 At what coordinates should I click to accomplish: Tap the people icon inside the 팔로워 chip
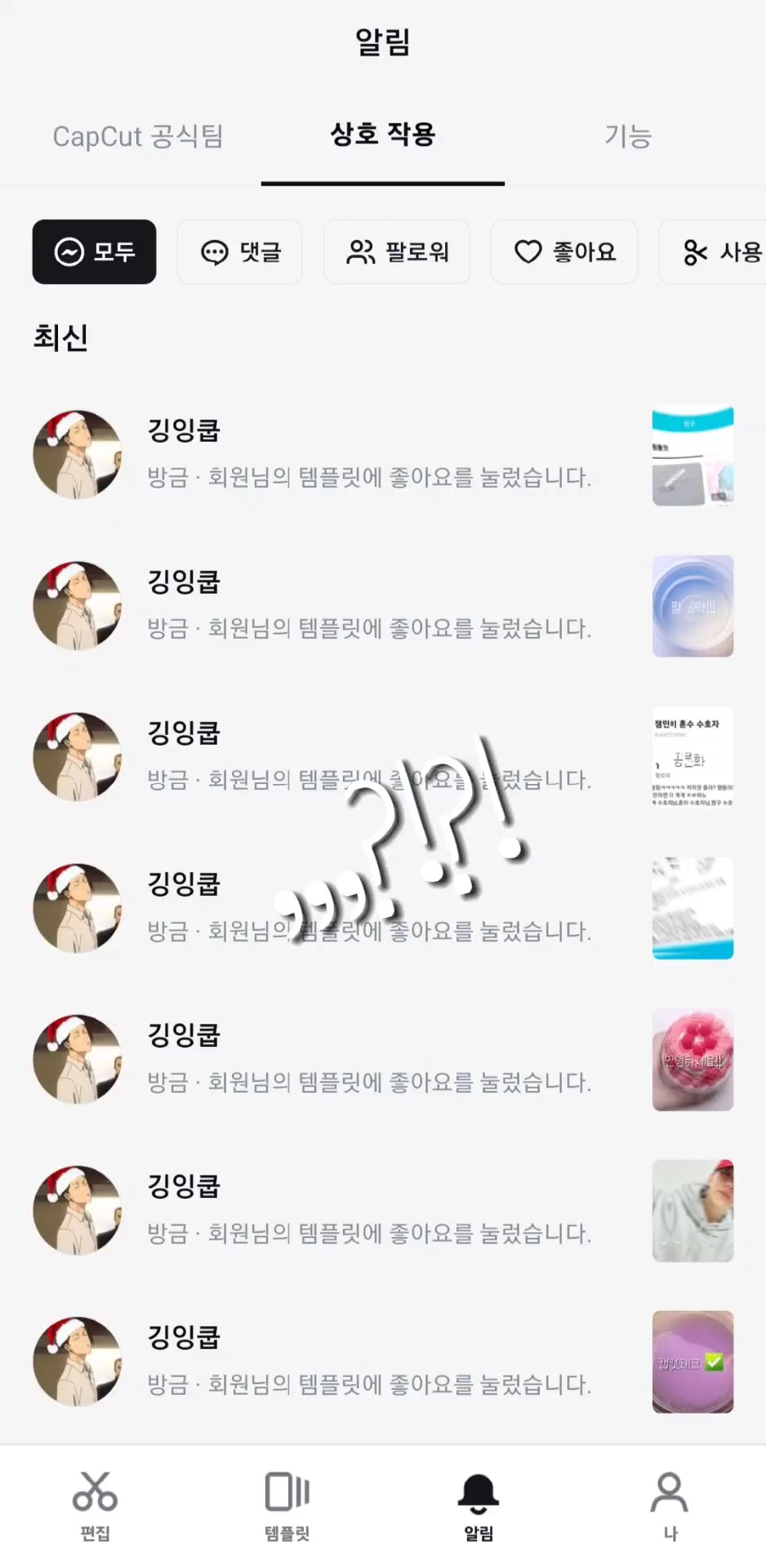(x=362, y=252)
